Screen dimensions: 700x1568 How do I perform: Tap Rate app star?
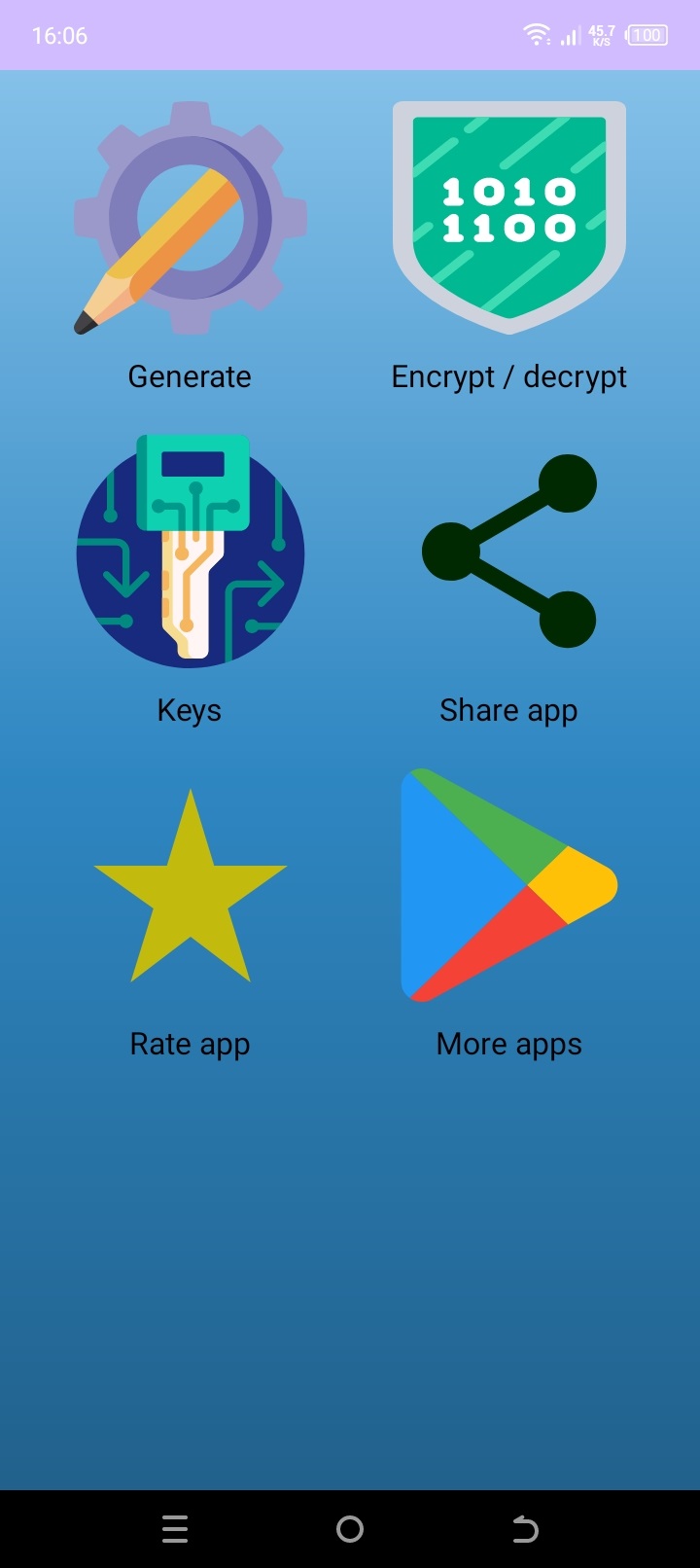(x=190, y=885)
